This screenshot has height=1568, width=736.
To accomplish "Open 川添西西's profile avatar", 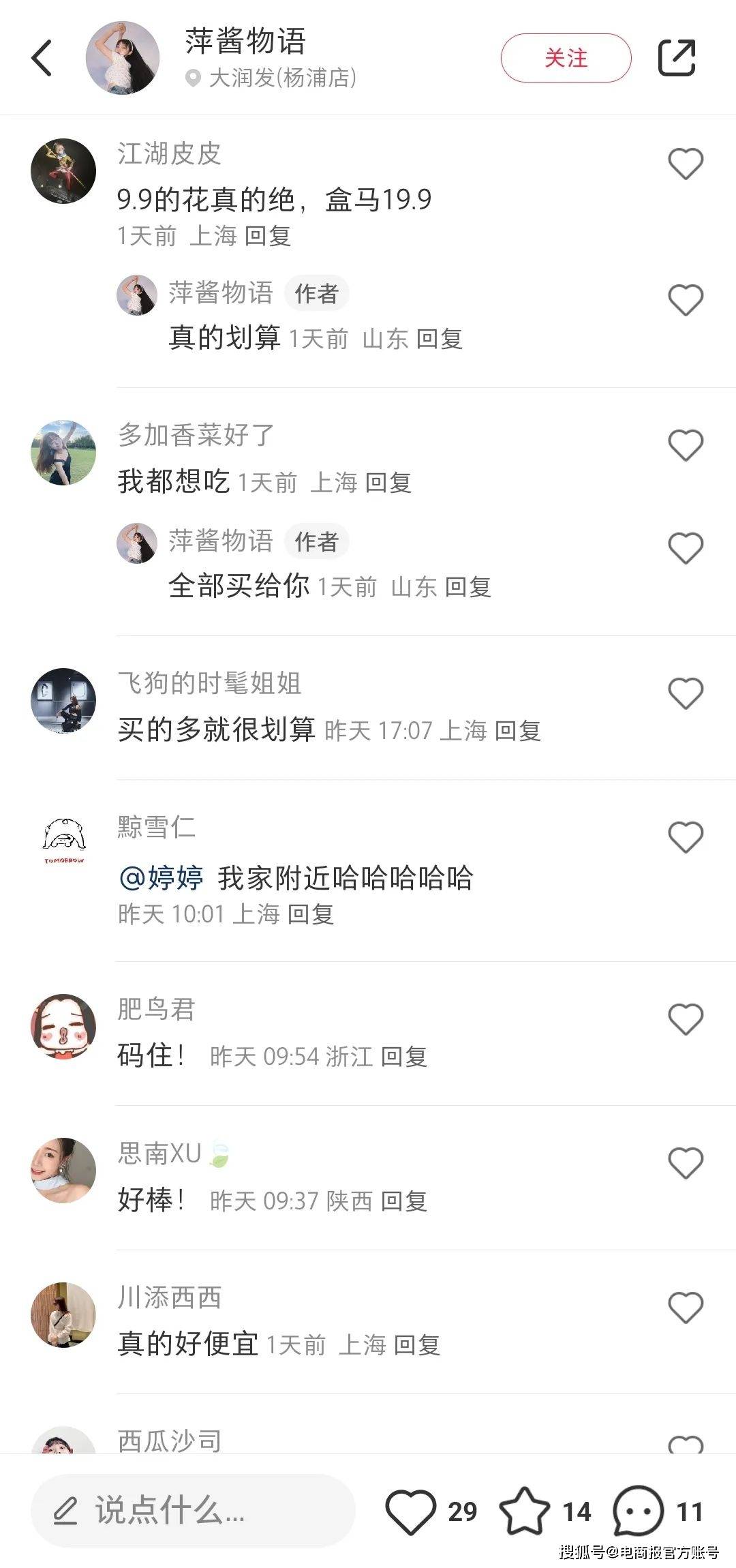I will click(63, 1315).
